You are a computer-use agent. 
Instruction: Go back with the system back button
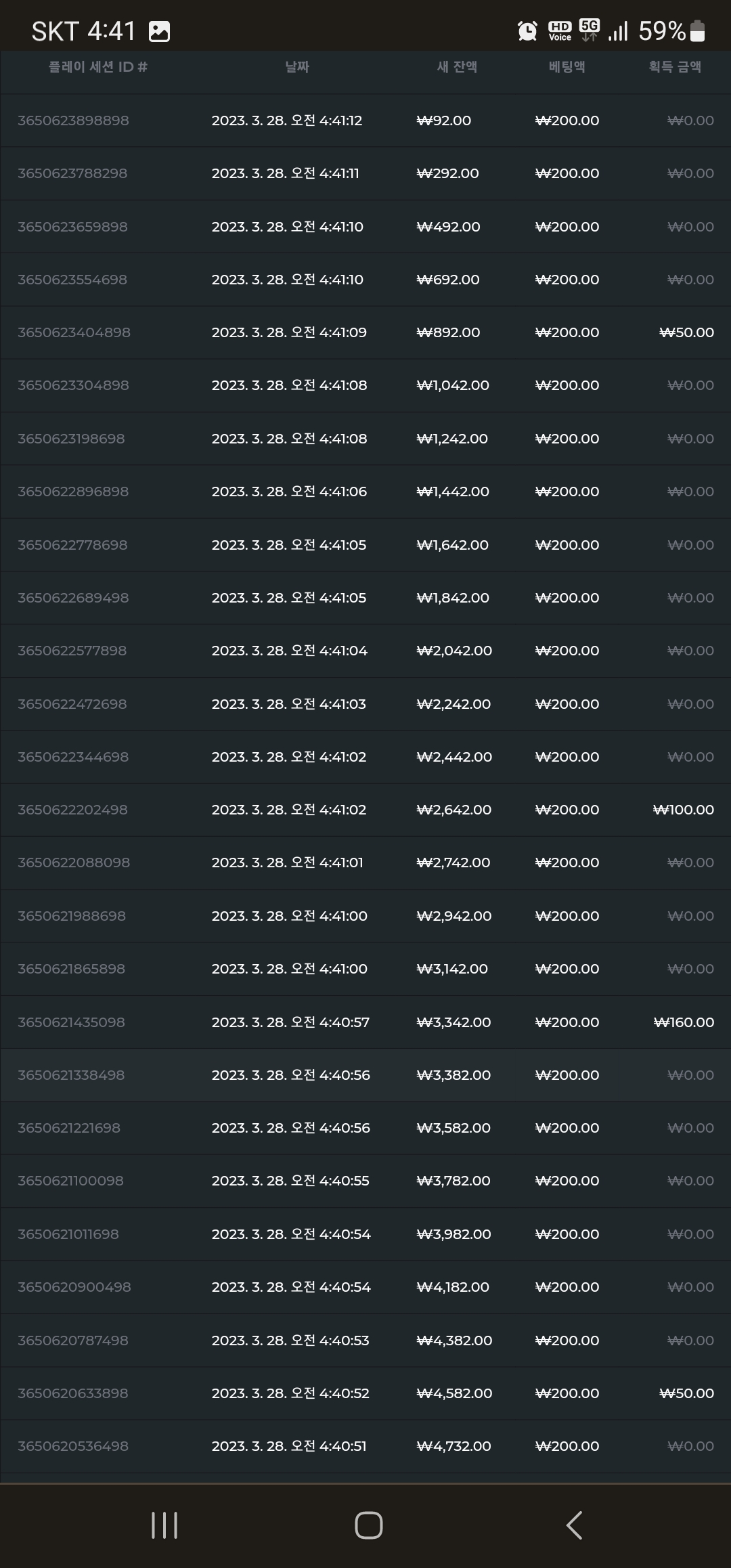(574, 1525)
